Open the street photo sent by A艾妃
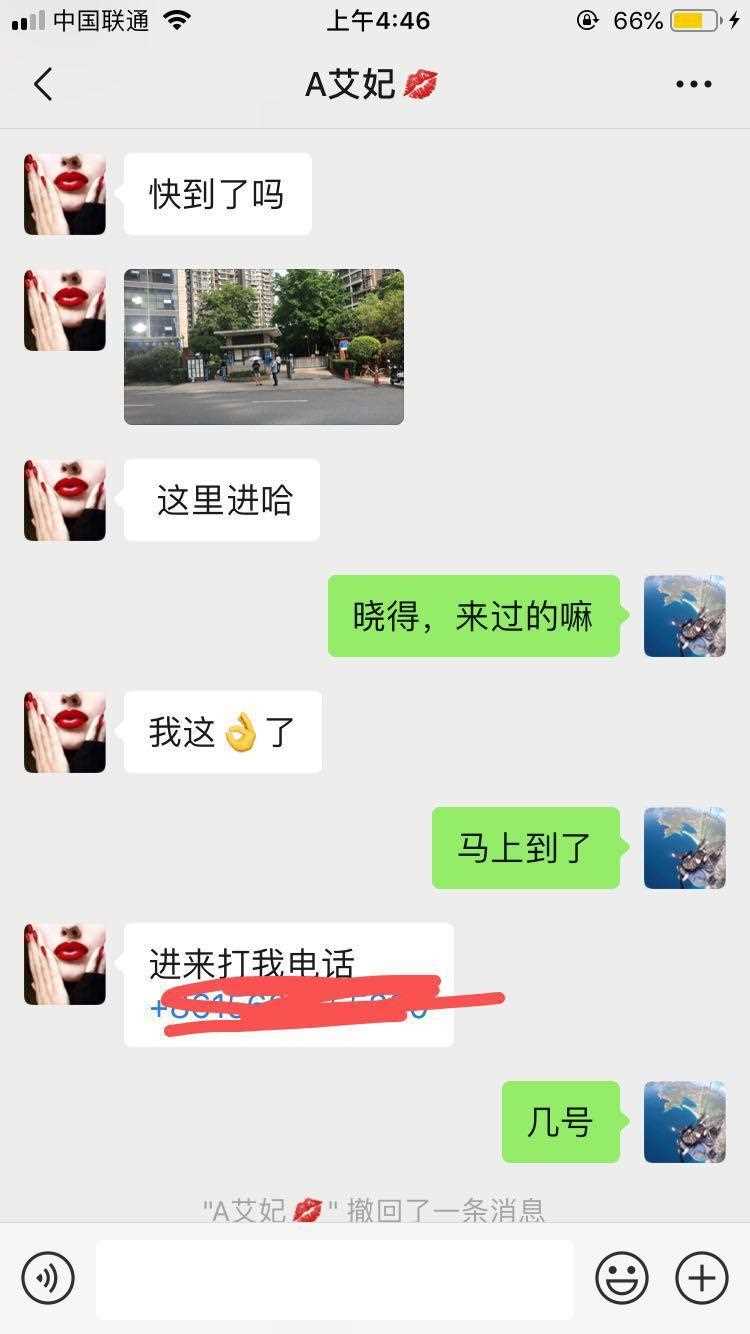 [263, 346]
